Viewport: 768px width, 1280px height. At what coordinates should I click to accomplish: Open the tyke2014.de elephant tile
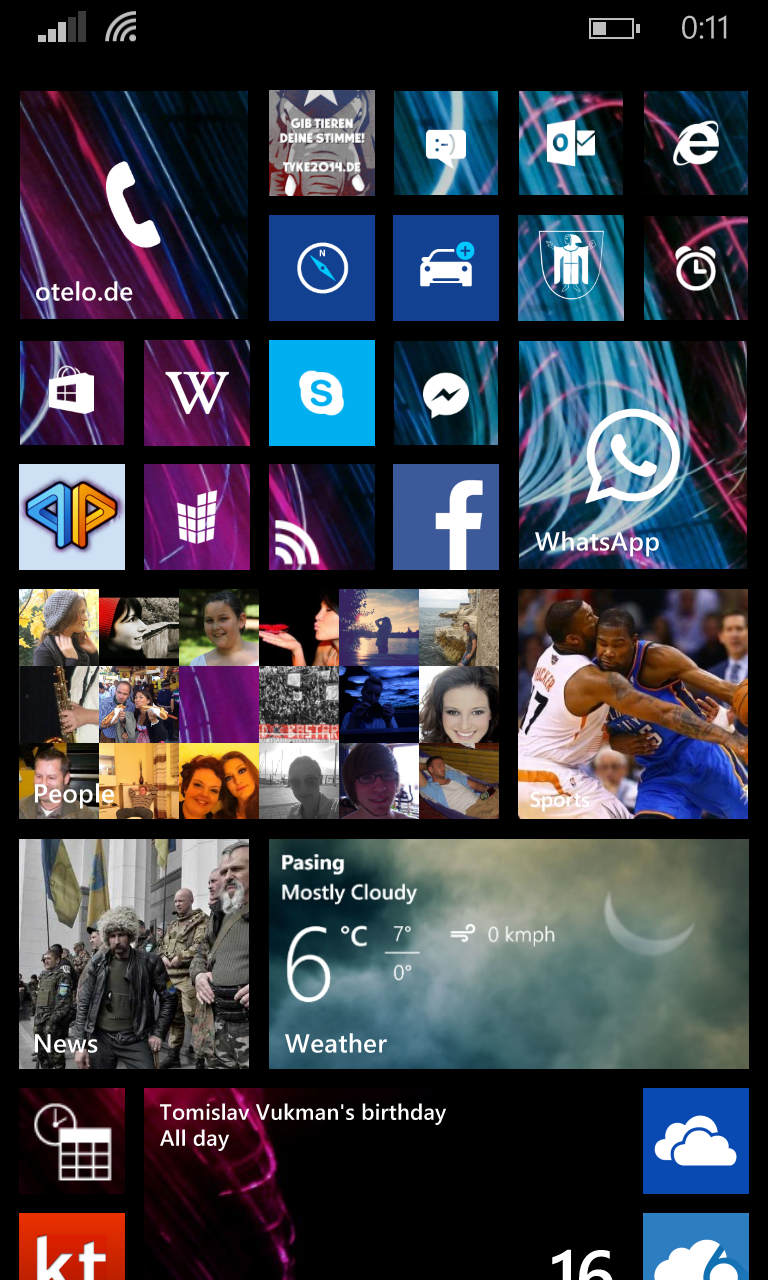click(322, 143)
